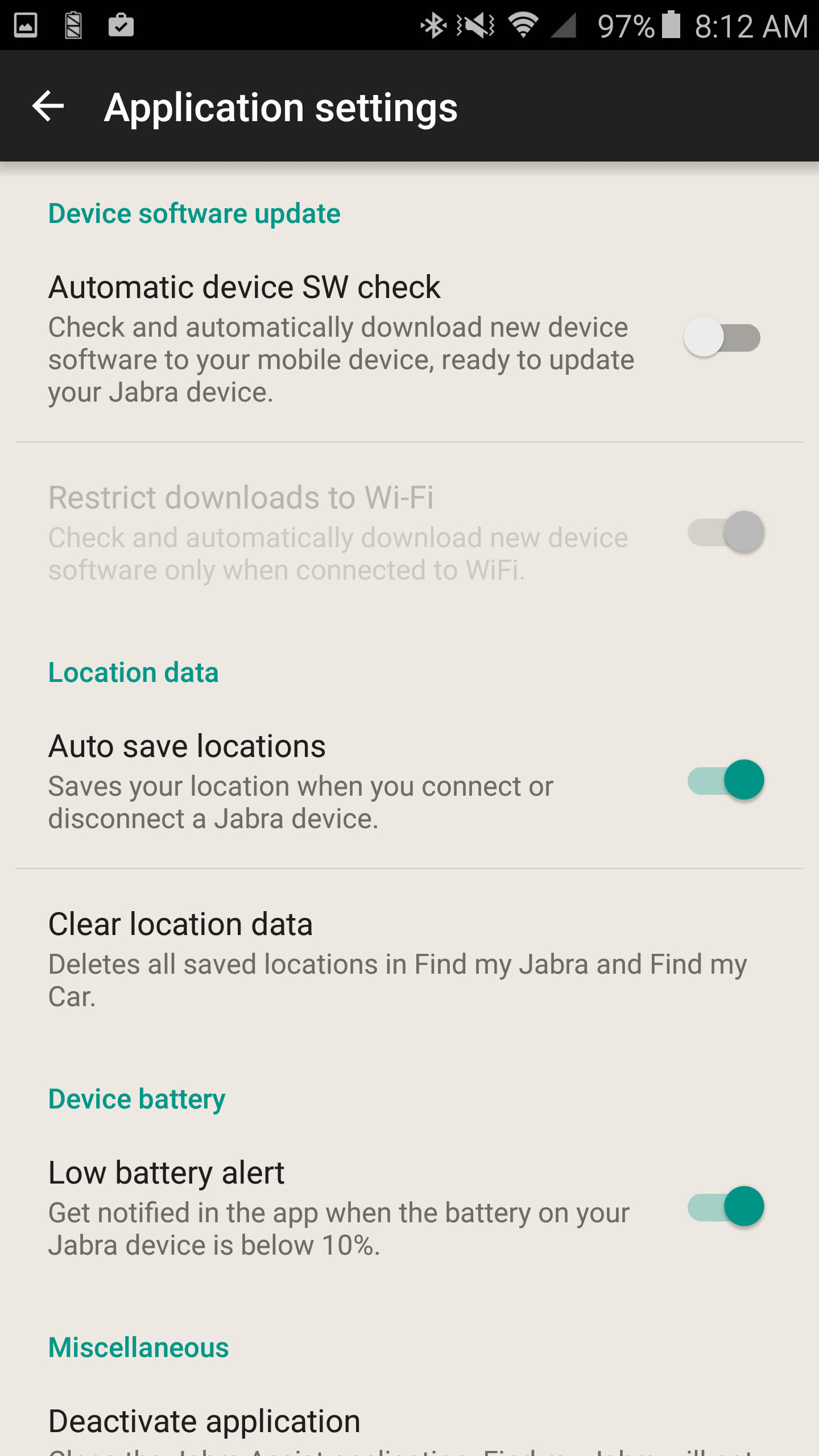Enable Automatic device SW check

tap(722, 338)
